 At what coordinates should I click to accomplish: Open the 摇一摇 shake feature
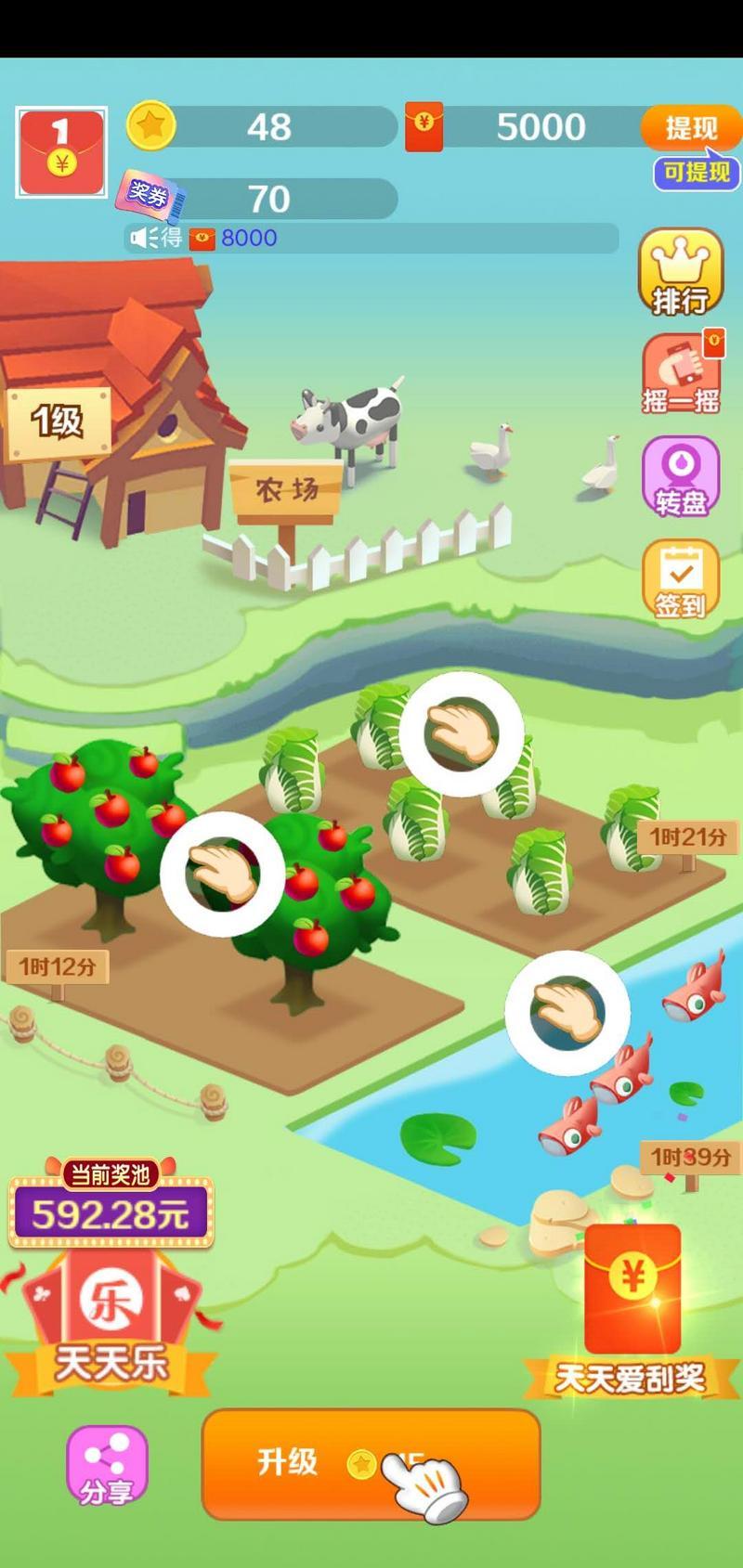point(680,376)
